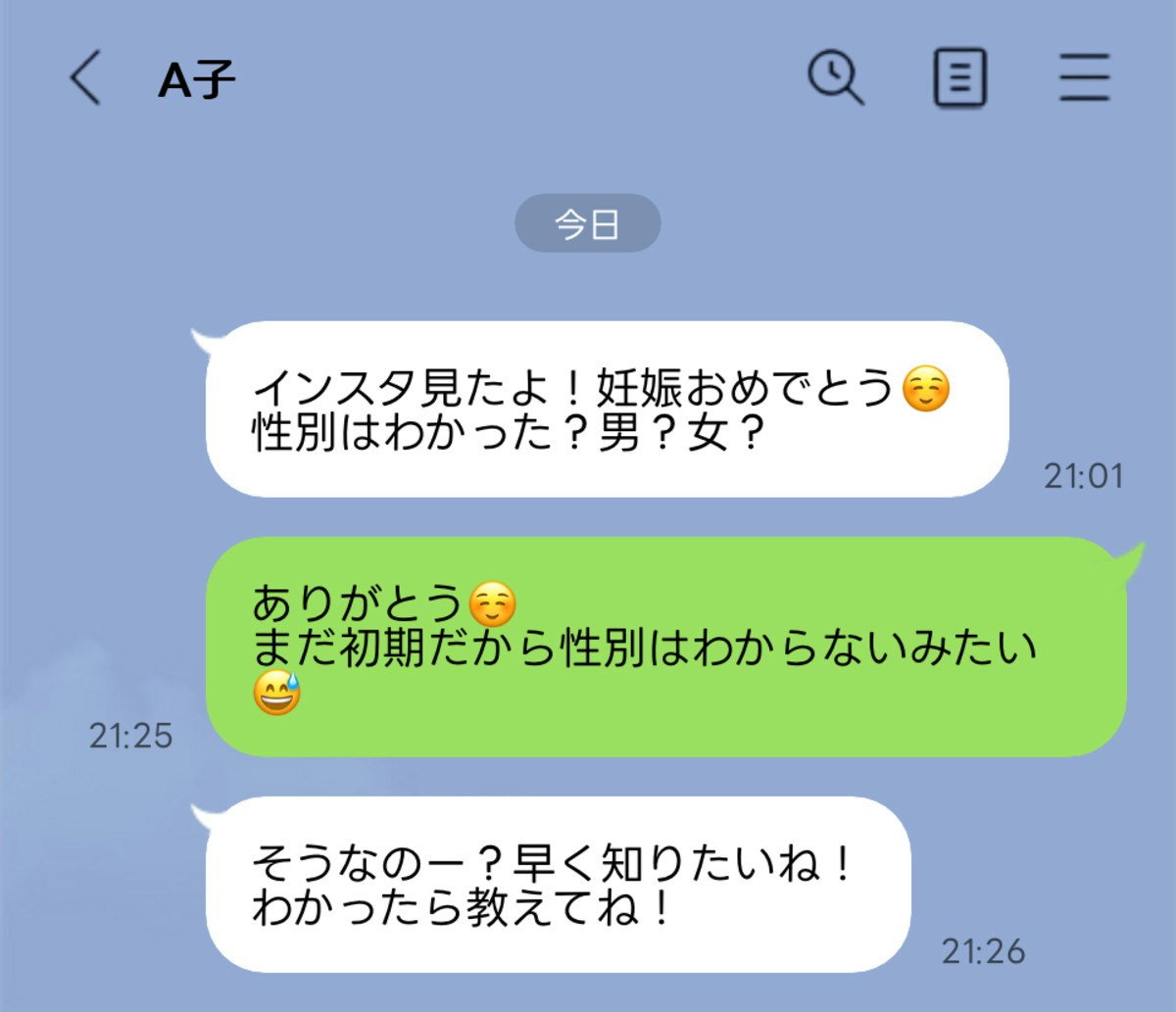The image size is (1176, 1012).
Task: Open the chat menu hamburger icon
Action: (1084, 78)
